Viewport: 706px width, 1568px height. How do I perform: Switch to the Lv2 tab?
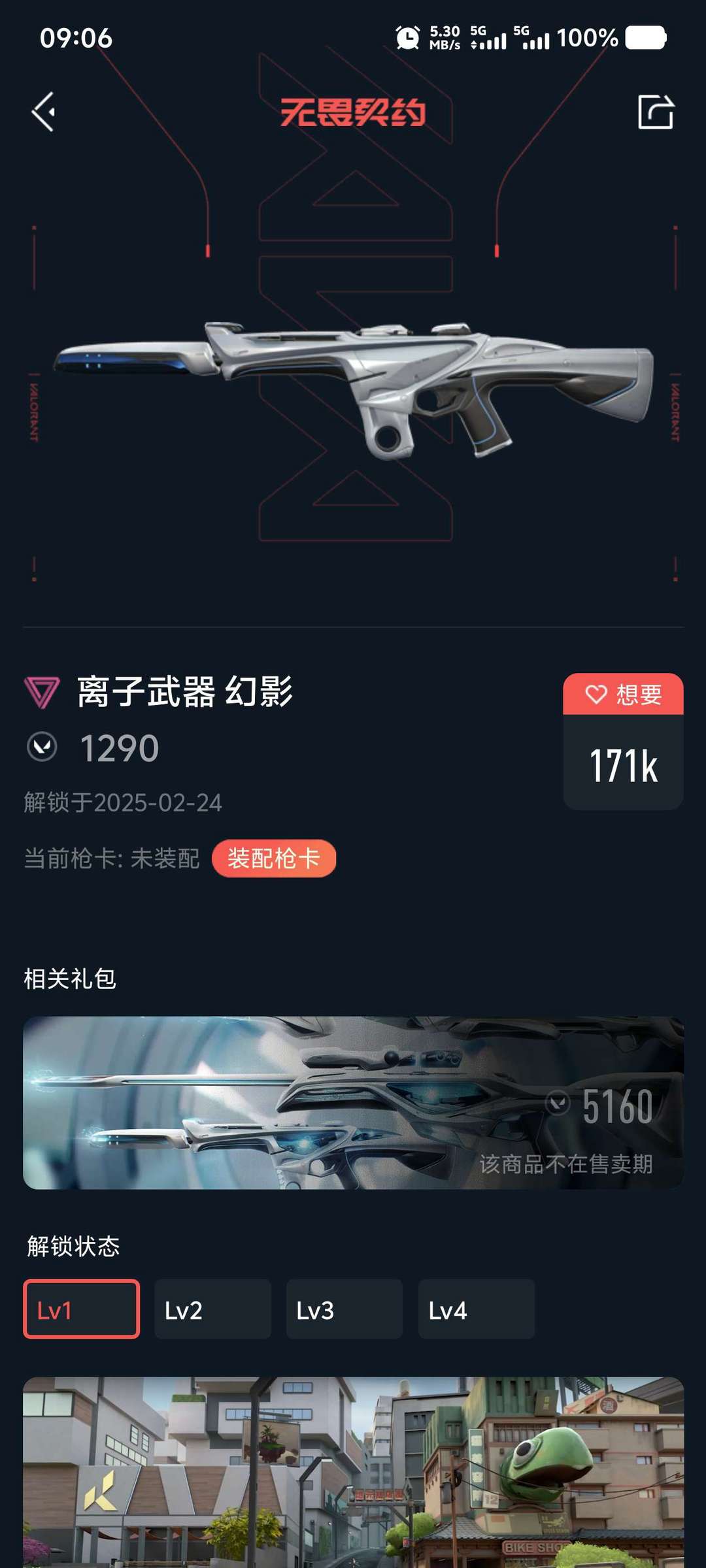click(x=213, y=1309)
